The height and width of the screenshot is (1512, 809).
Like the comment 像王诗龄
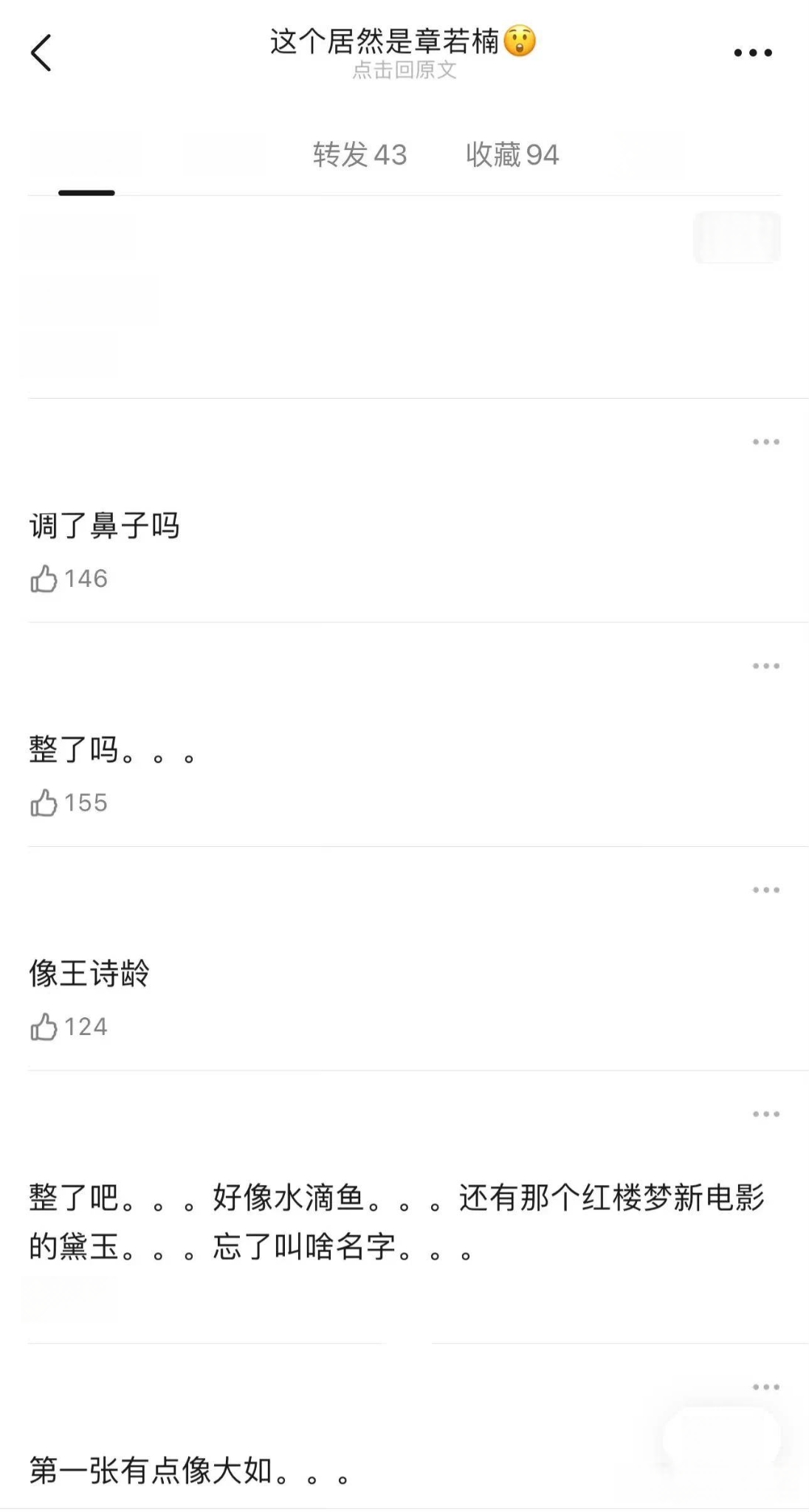[x=44, y=1027]
